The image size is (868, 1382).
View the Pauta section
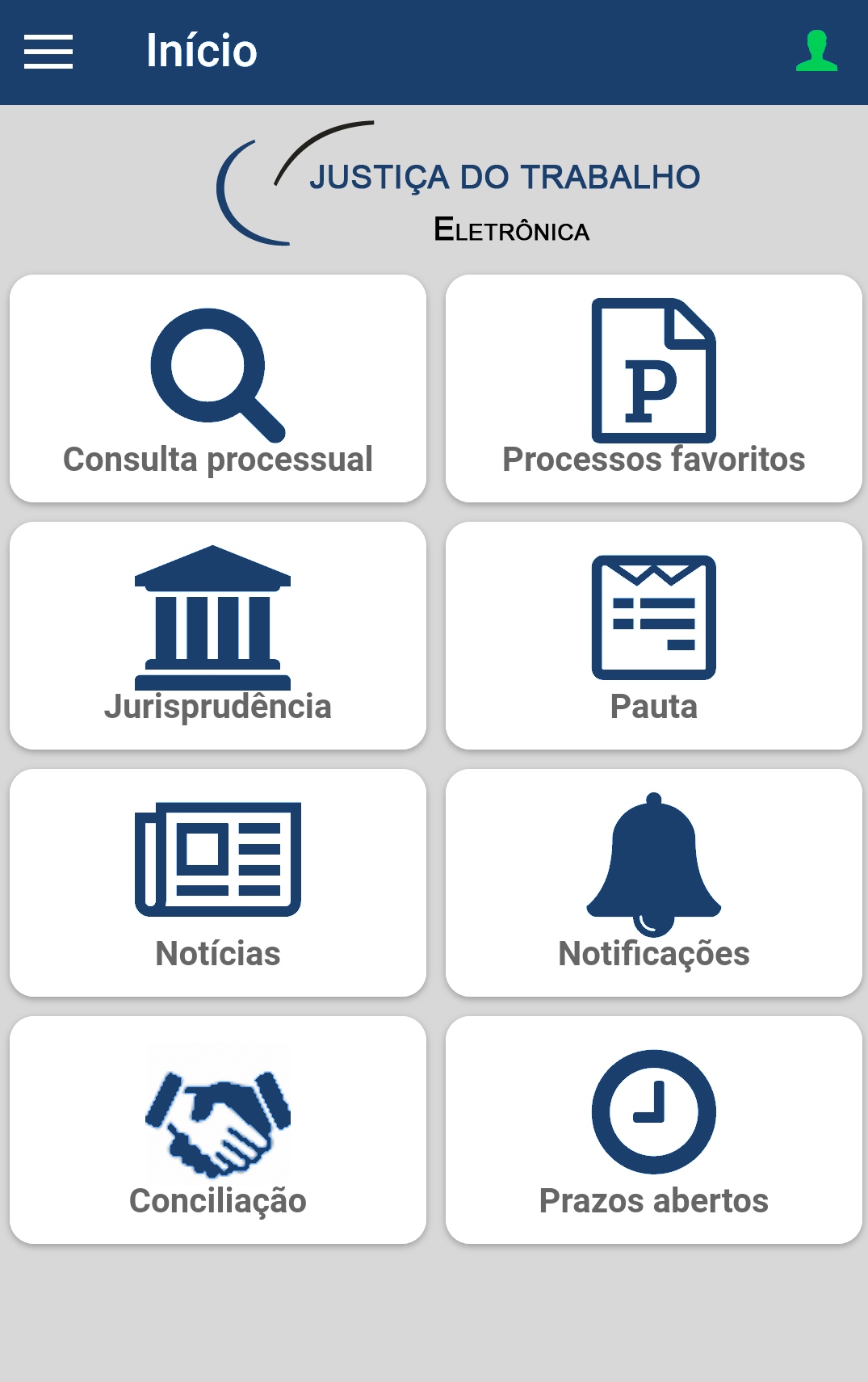(654, 636)
